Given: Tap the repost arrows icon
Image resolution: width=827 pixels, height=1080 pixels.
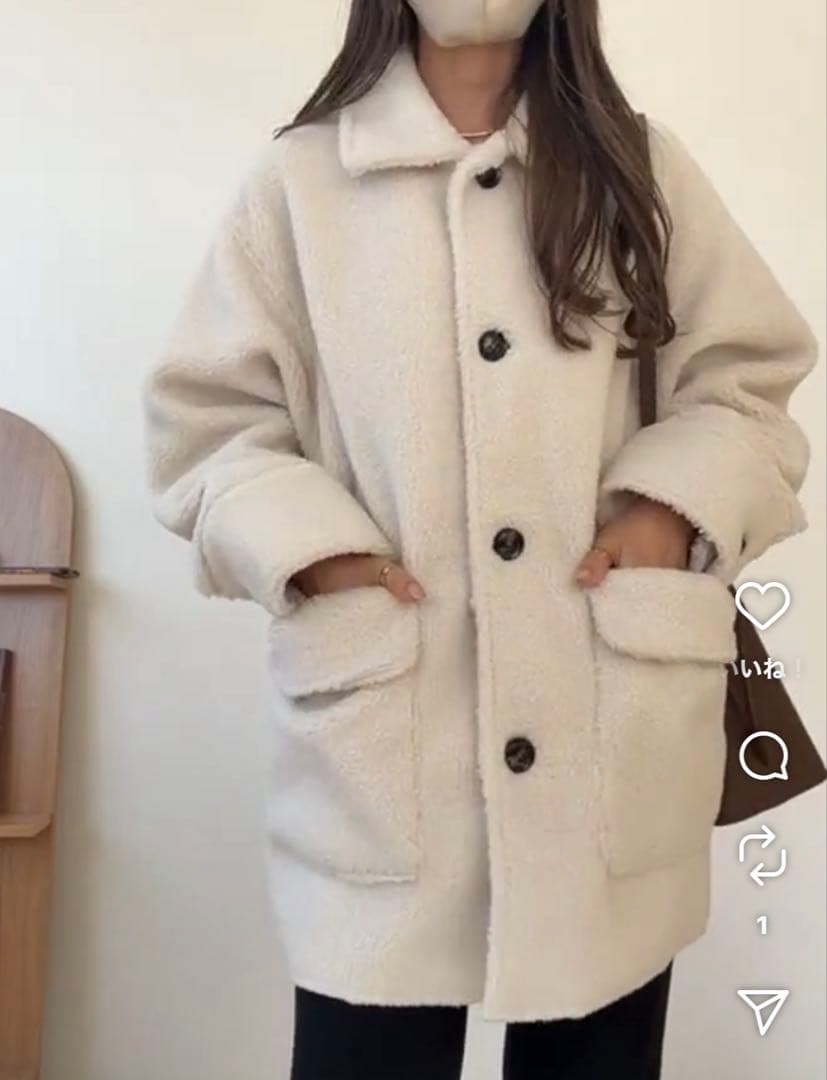Looking at the screenshot, I should click(x=762, y=857).
